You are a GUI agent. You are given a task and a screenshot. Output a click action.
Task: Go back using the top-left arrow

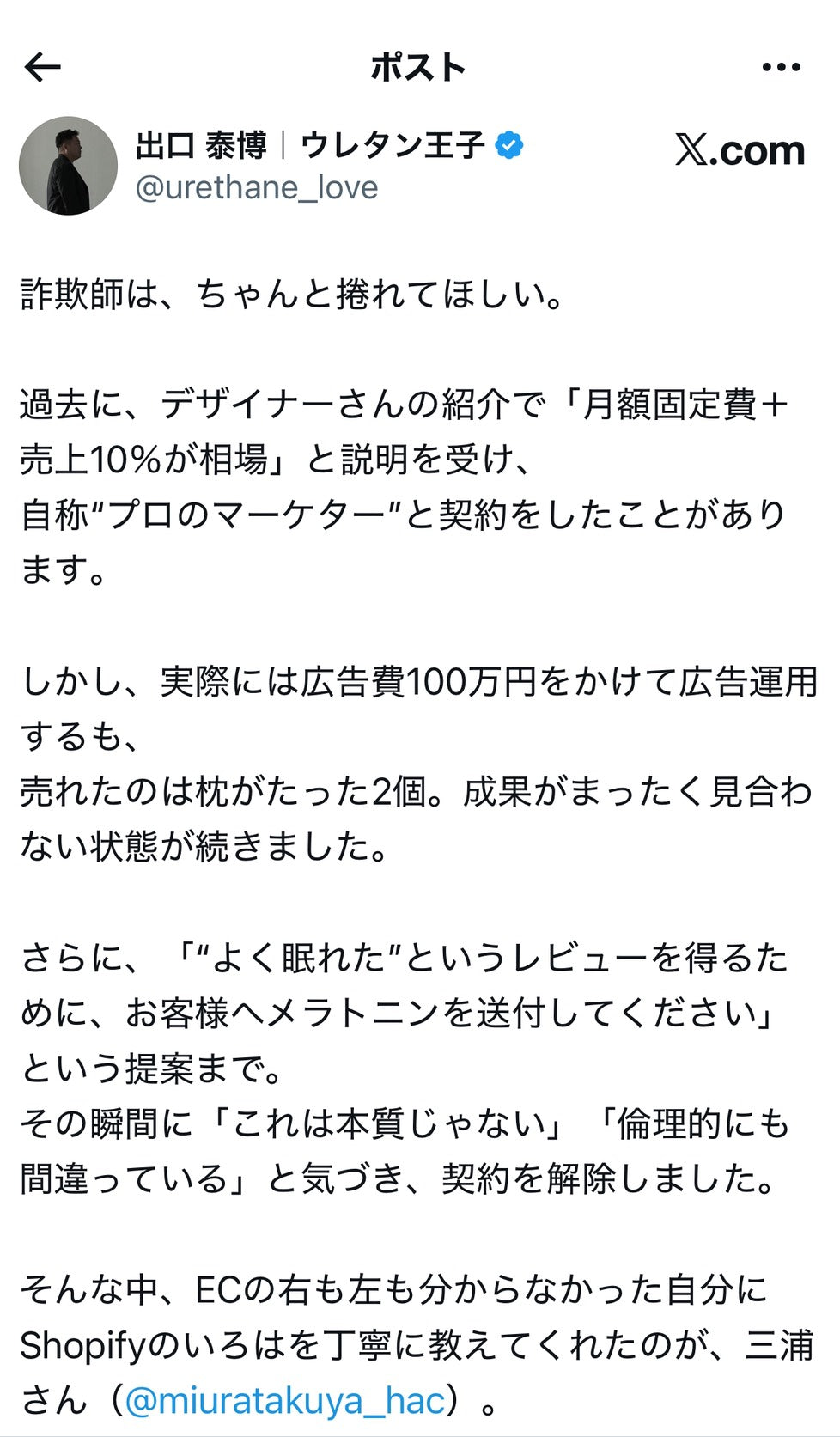(x=43, y=67)
